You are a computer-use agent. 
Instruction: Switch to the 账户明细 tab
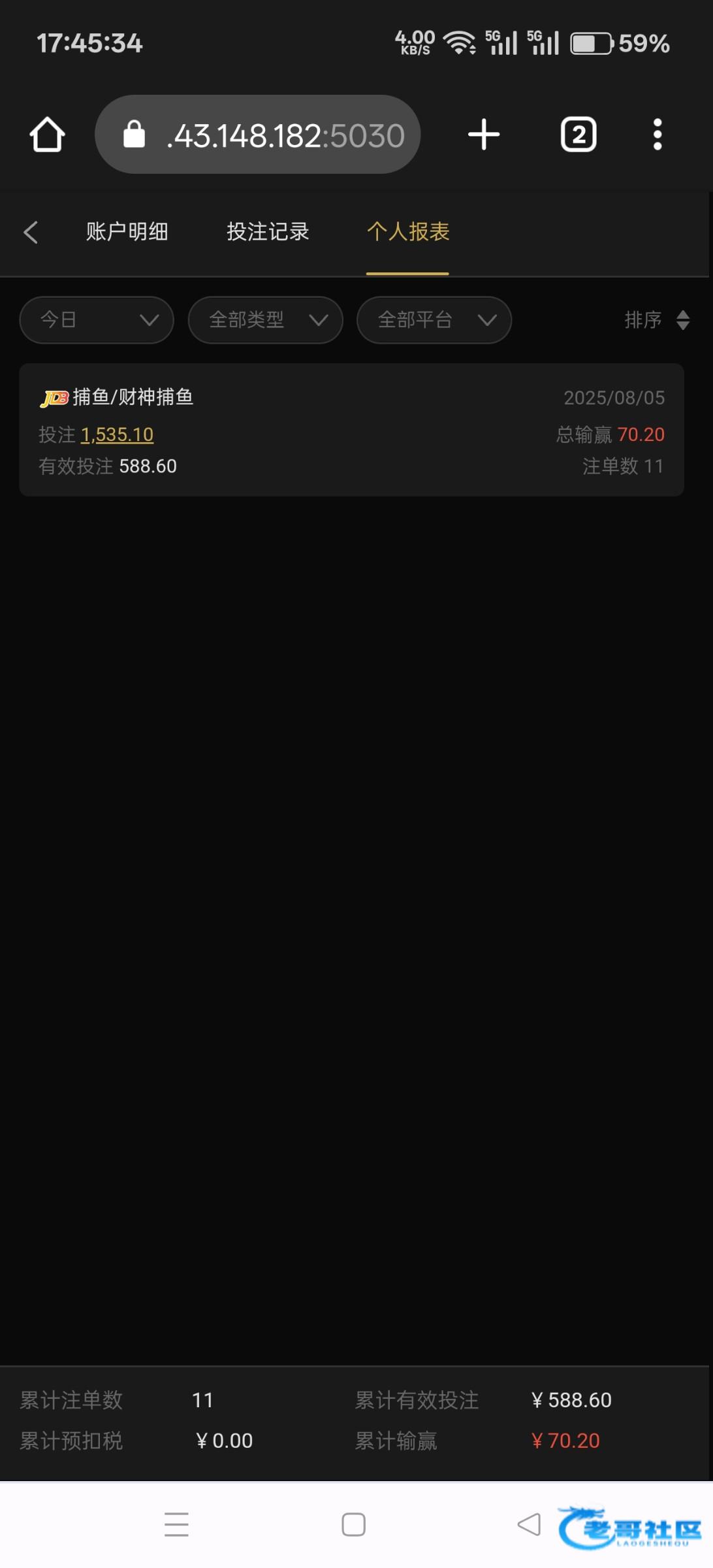click(x=127, y=232)
